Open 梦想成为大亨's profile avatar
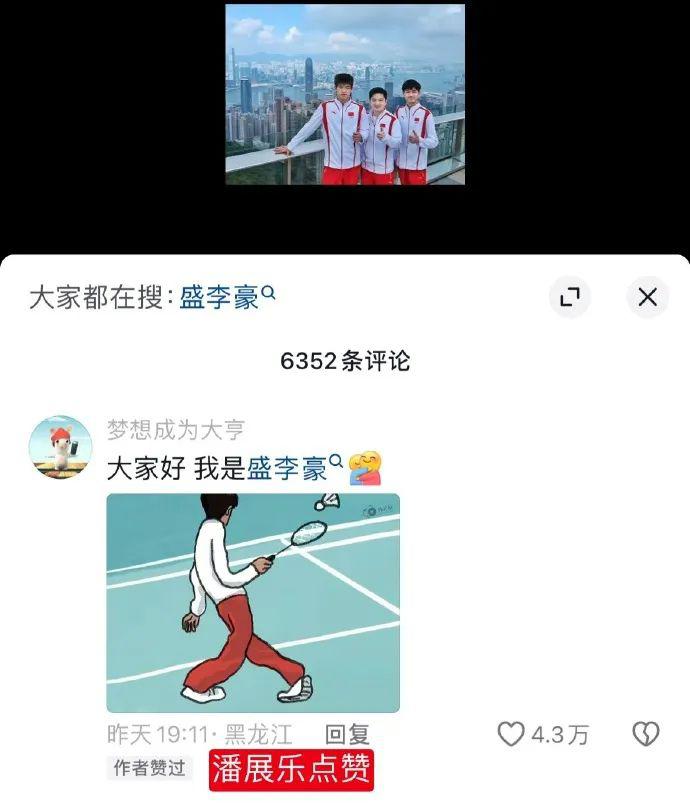This screenshot has width=690, height=806. pos(59,446)
